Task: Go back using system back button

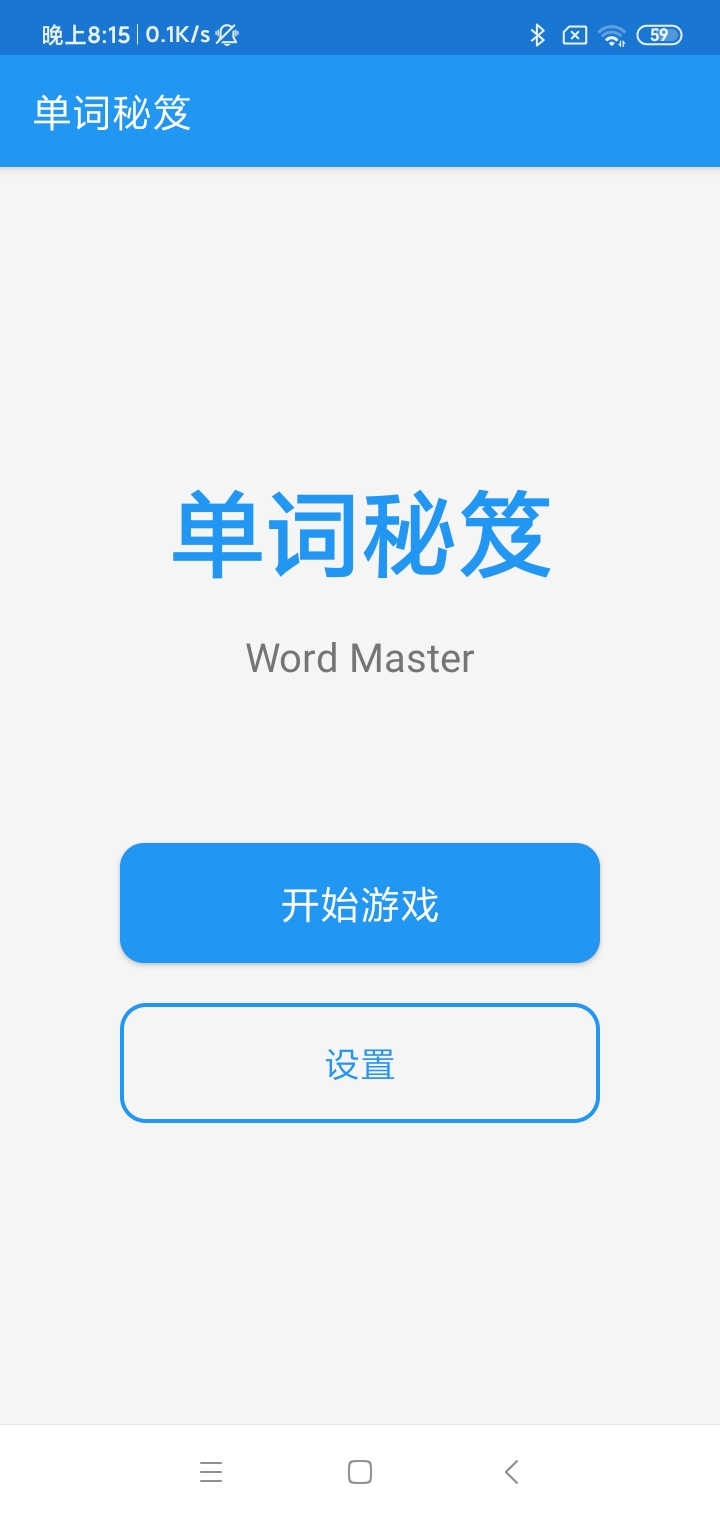Action: point(511,1472)
